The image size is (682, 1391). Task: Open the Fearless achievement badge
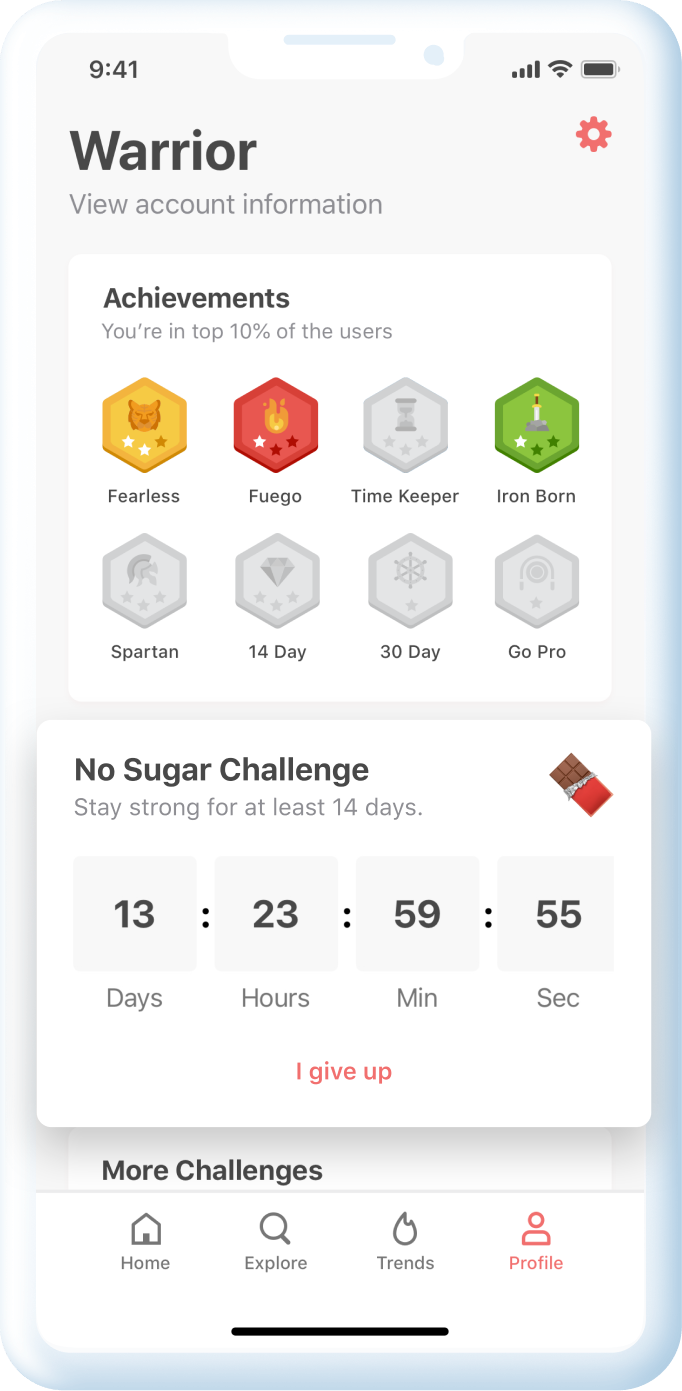click(x=145, y=425)
